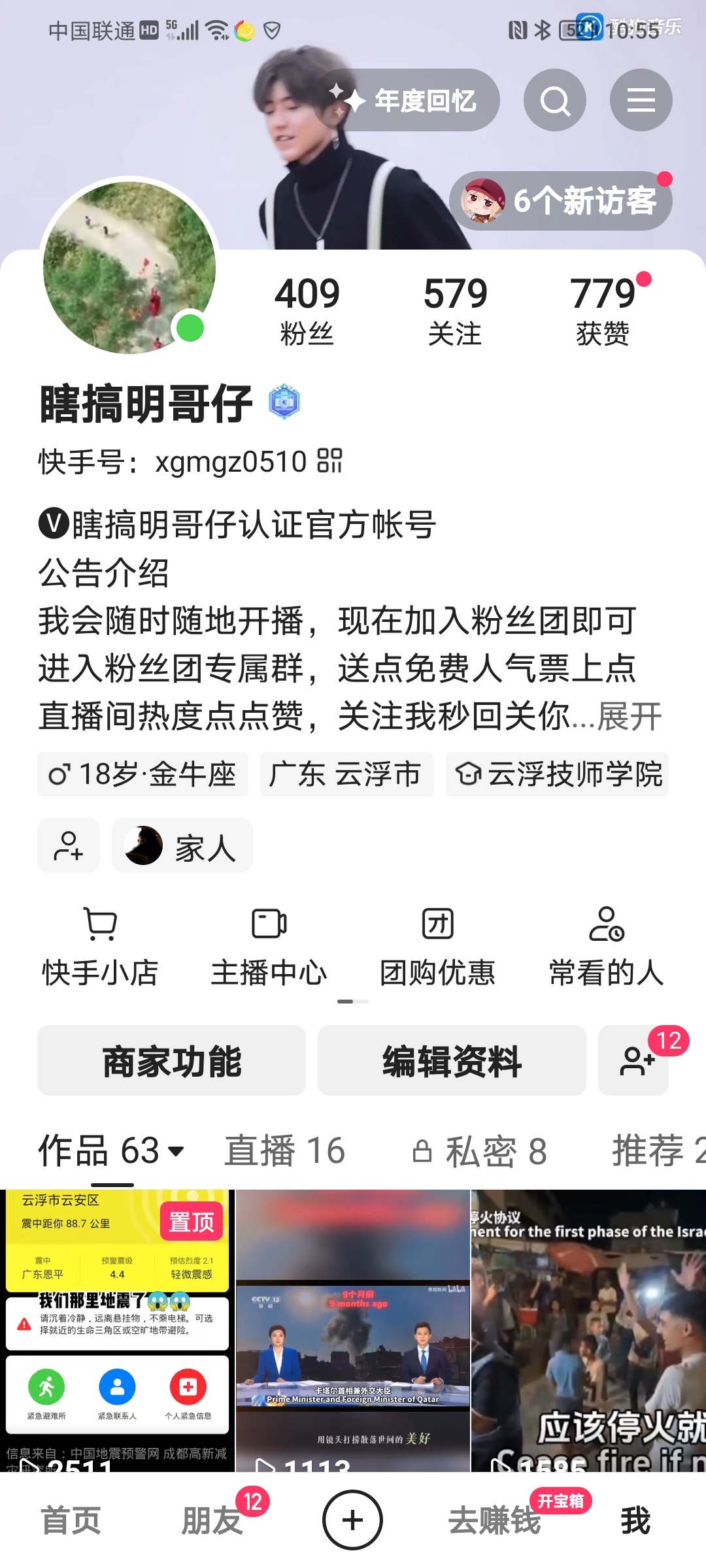View the 6个新访客 new visitors
Viewport: 706px width, 1568px height.
click(561, 201)
